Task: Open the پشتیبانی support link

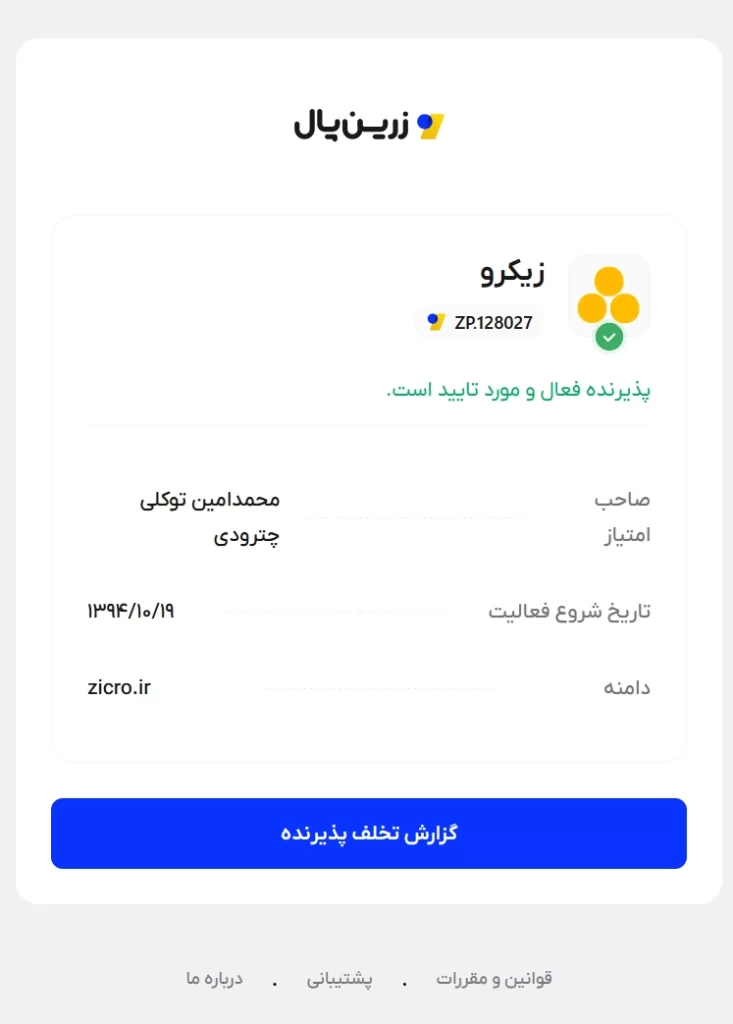Action: 339,978
